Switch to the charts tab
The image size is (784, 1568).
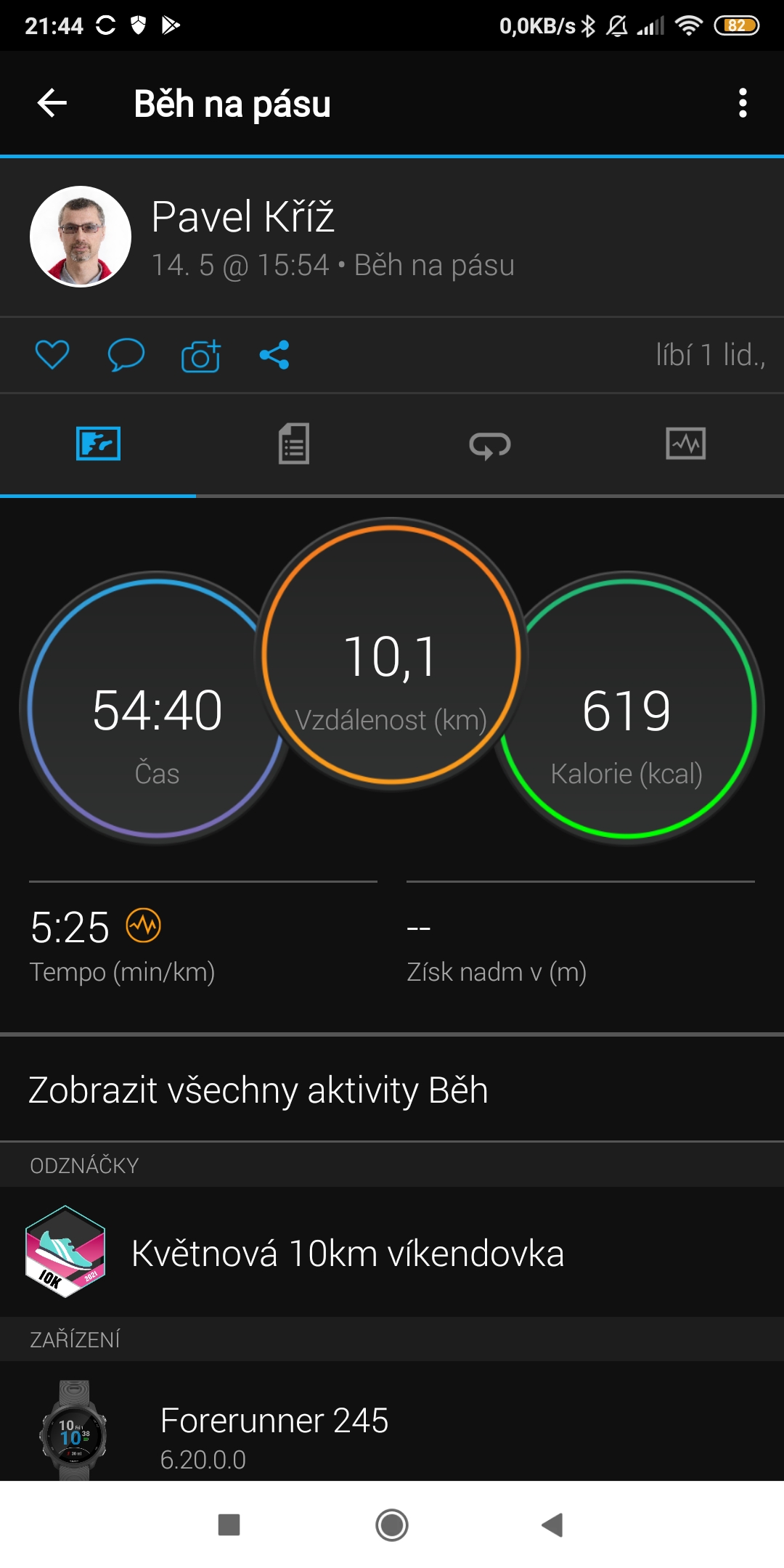pyautogui.click(x=686, y=444)
